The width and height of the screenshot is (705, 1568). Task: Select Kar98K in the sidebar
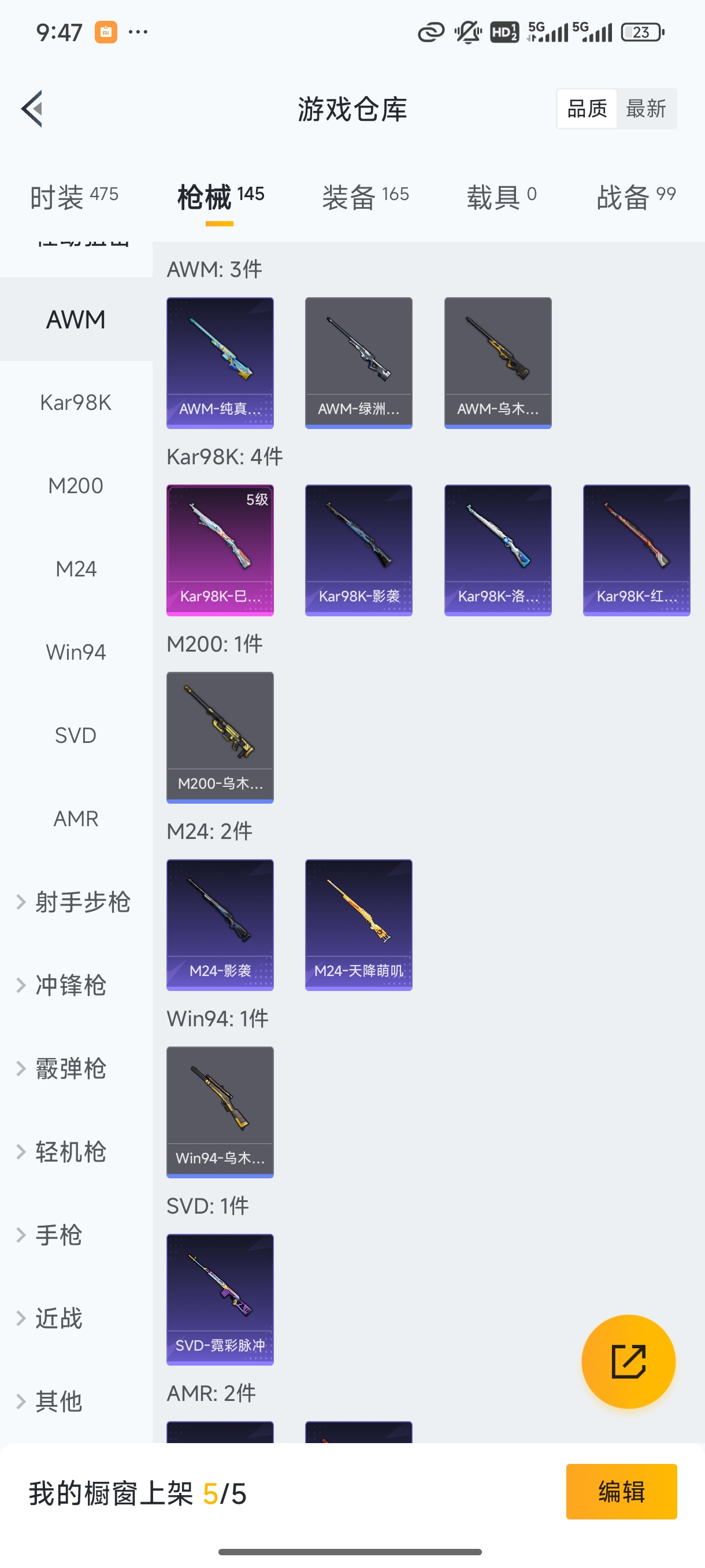(x=76, y=402)
